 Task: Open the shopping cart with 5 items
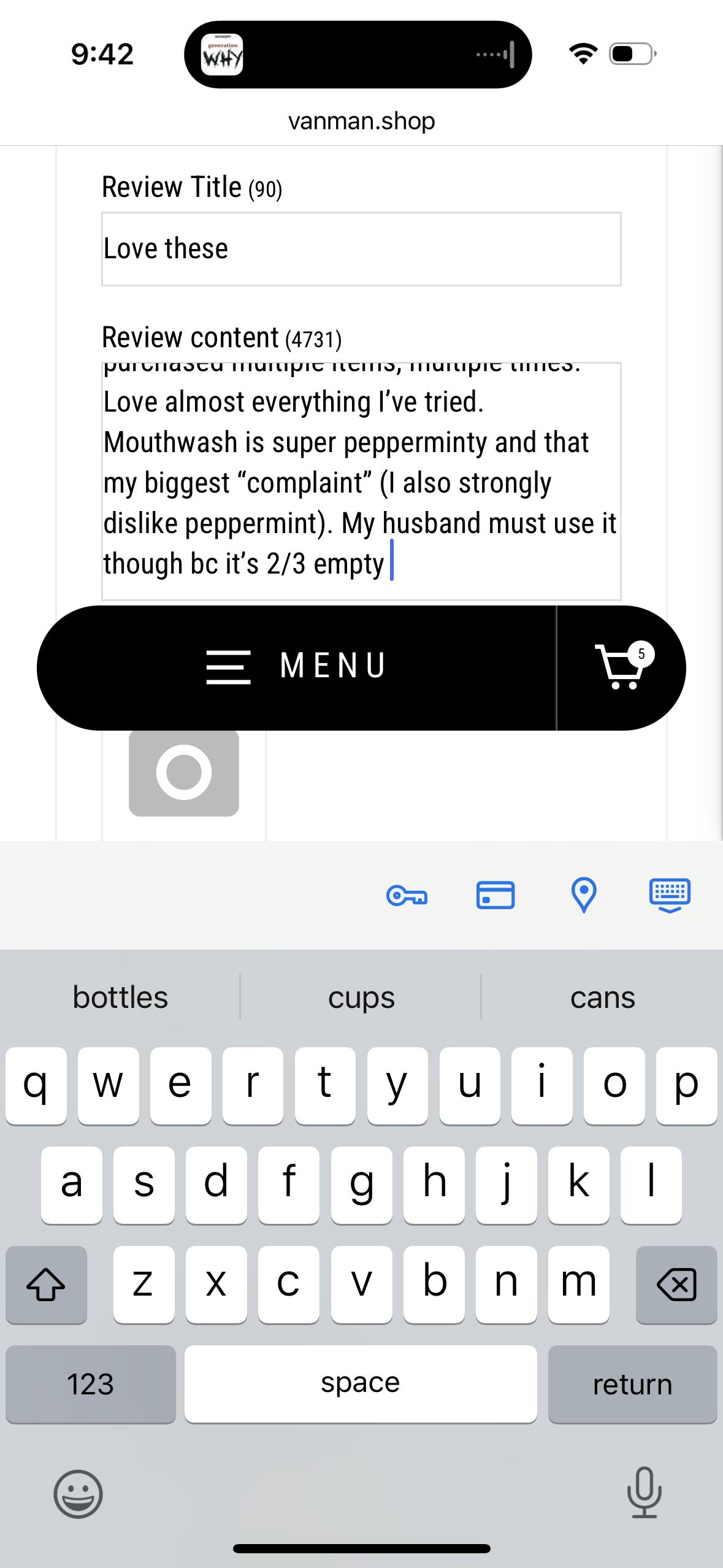(x=621, y=667)
